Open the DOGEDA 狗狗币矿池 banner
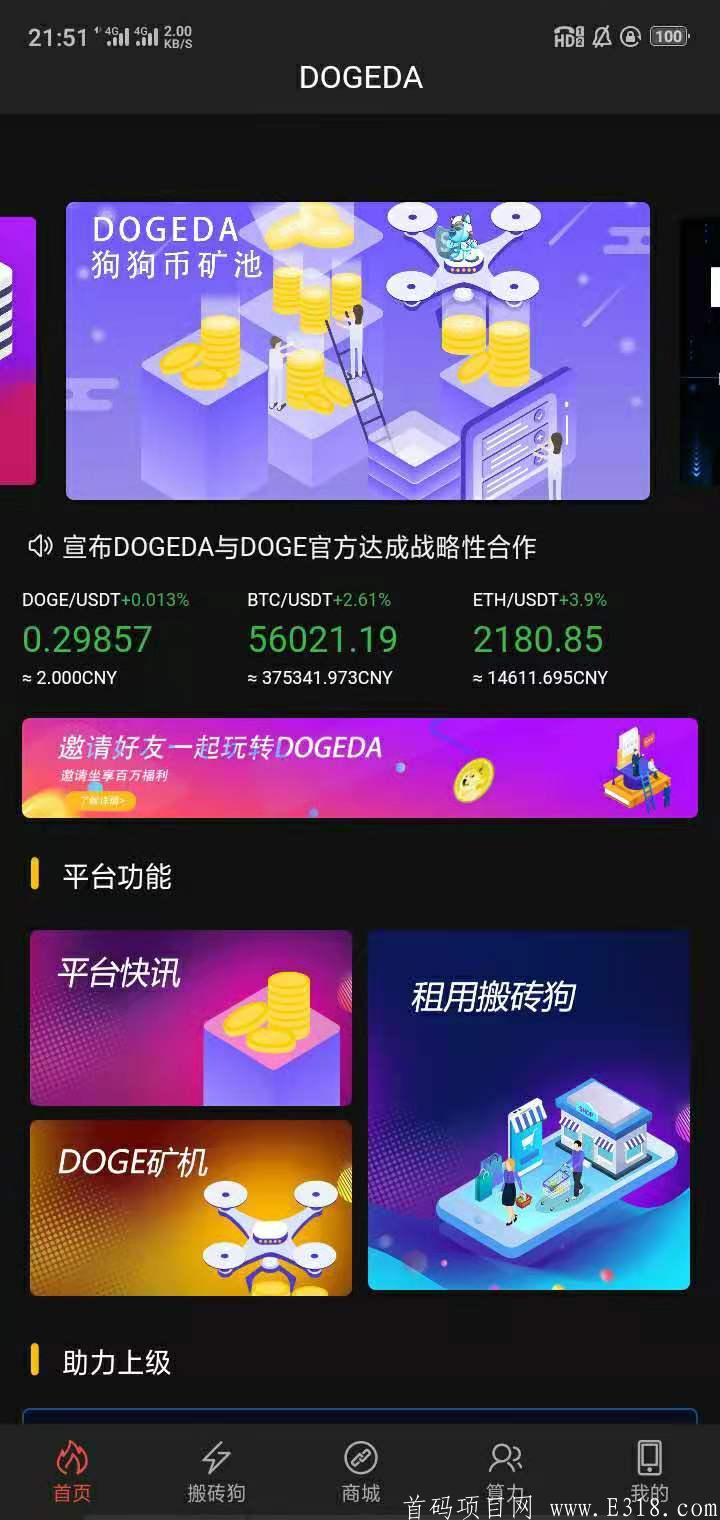This screenshot has height=1520, width=720. tap(358, 350)
